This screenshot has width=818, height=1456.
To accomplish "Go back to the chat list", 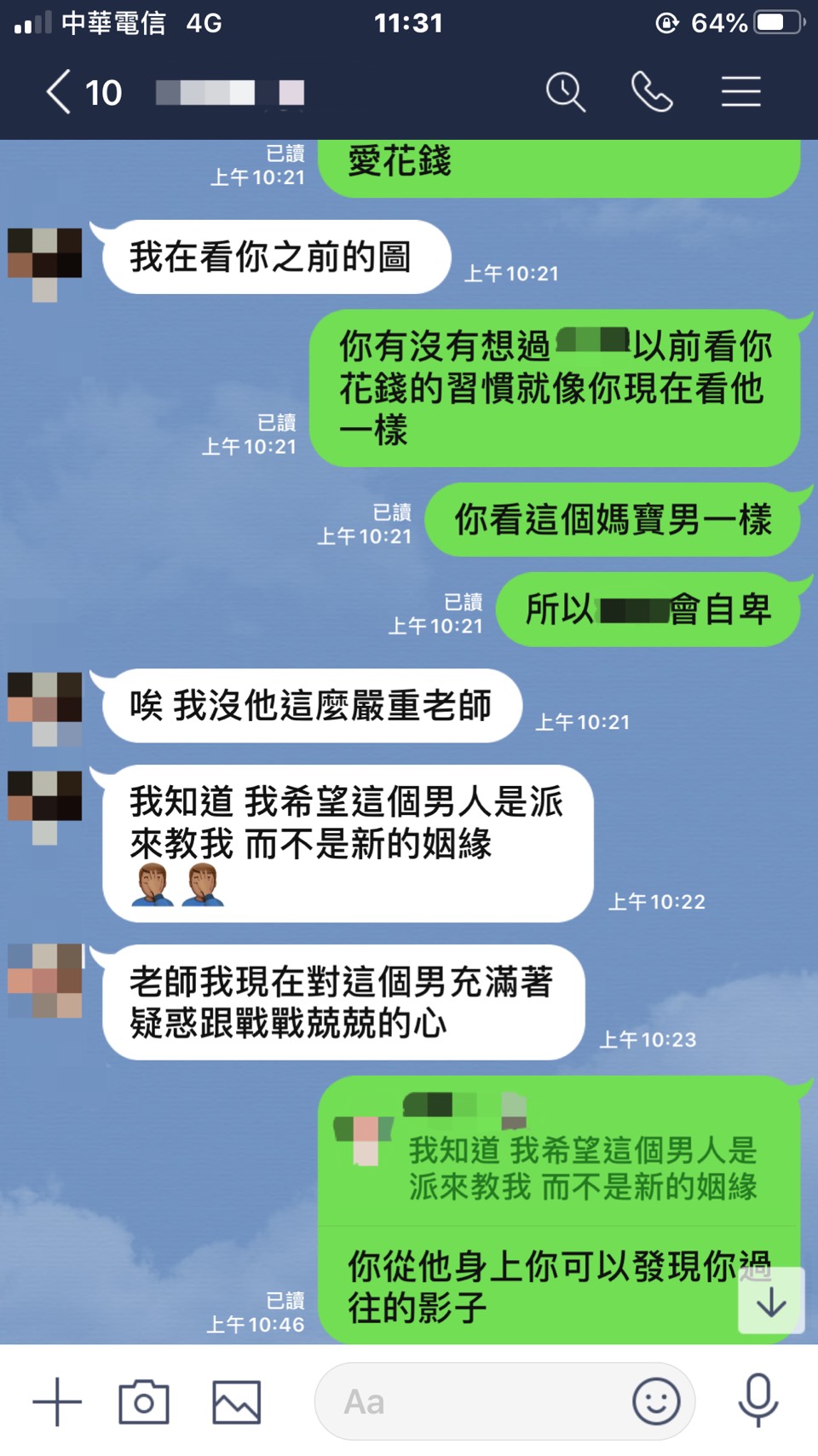I will (x=60, y=92).
